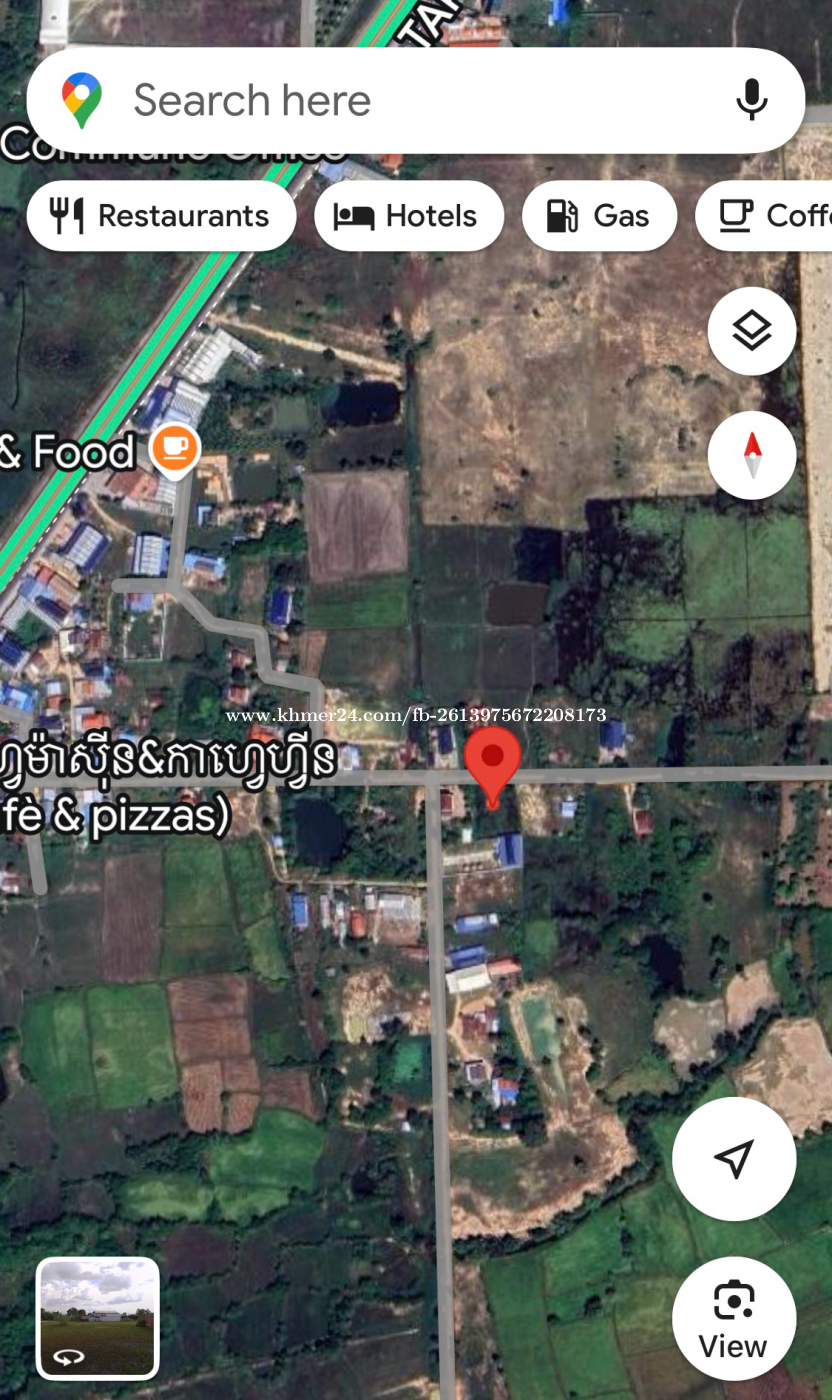This screenshot has width=832, height=1400.
Task: Reset map orientation with the compass
Action: click(751, 455)
